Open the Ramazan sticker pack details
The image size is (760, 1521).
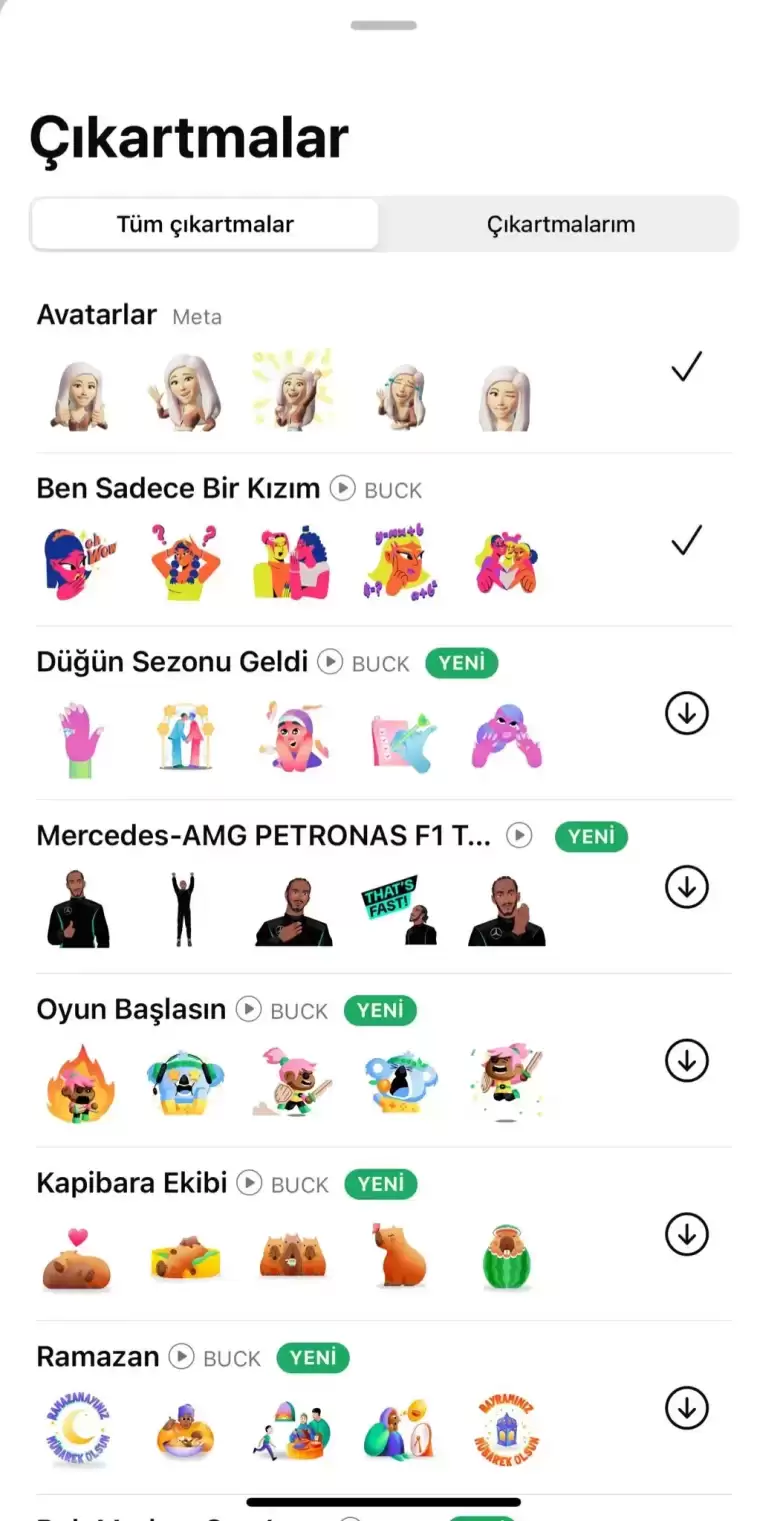98,1356
